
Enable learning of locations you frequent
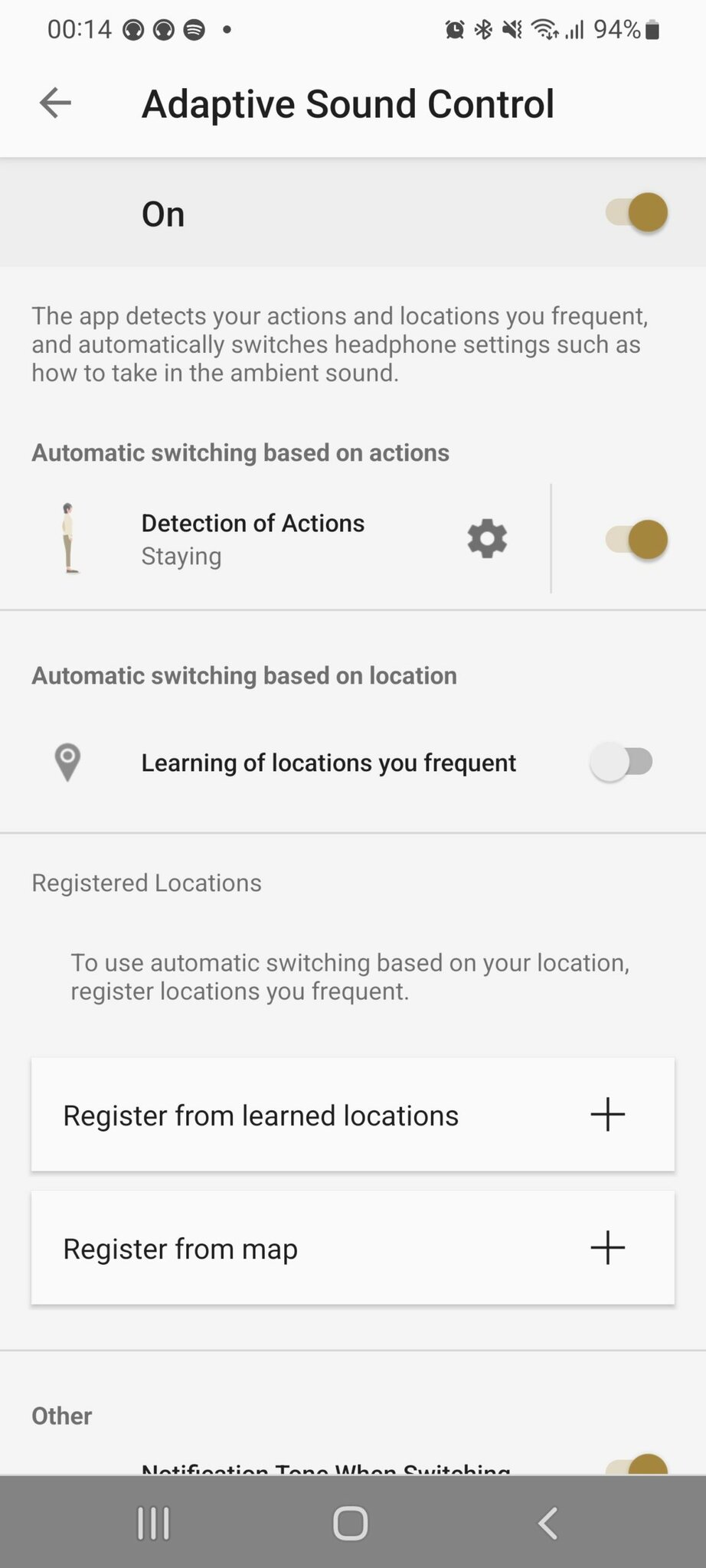coord(621,762)
